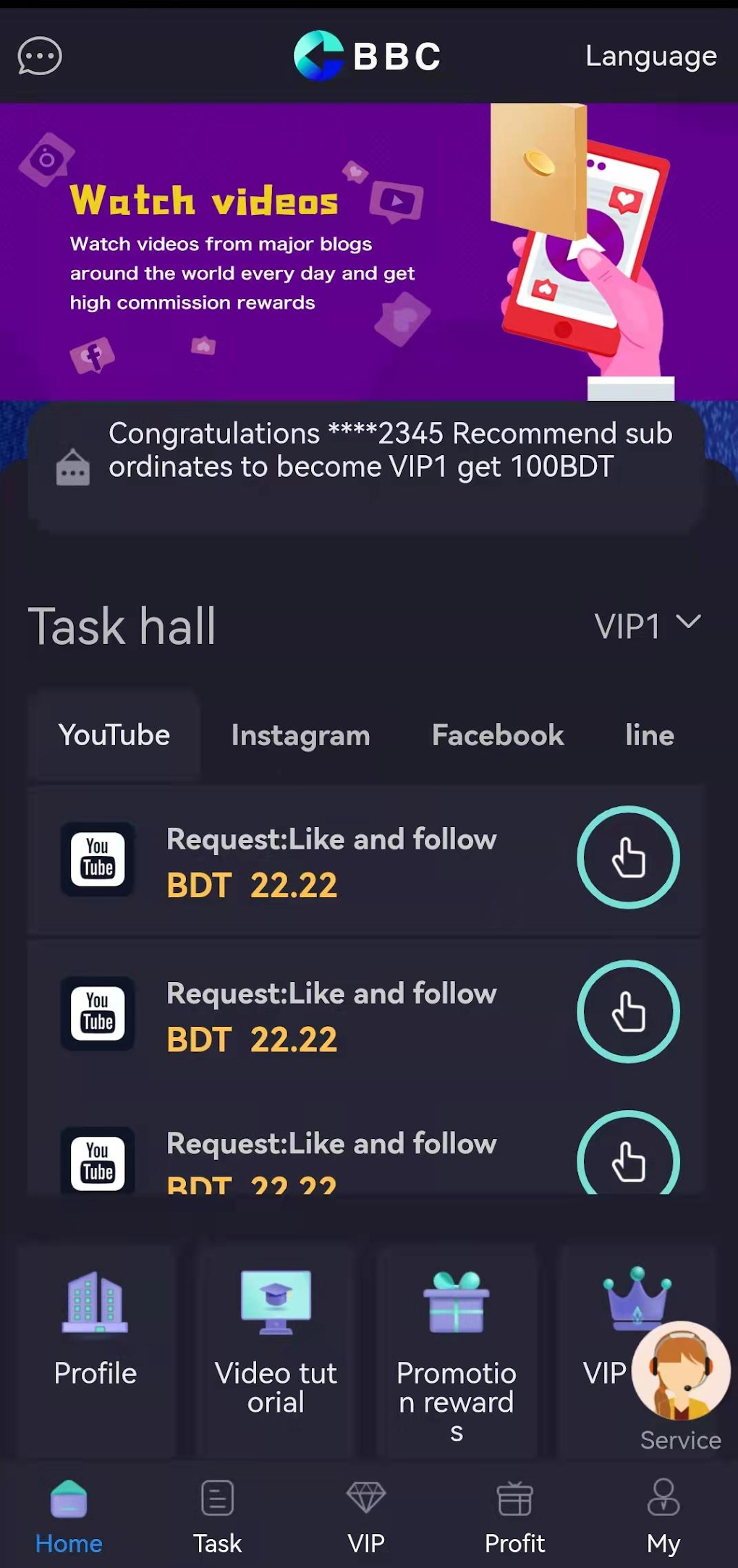Switch to the line task tab
The height and width of the screenshot is (1568, 738).
click(x=649, y=735)
